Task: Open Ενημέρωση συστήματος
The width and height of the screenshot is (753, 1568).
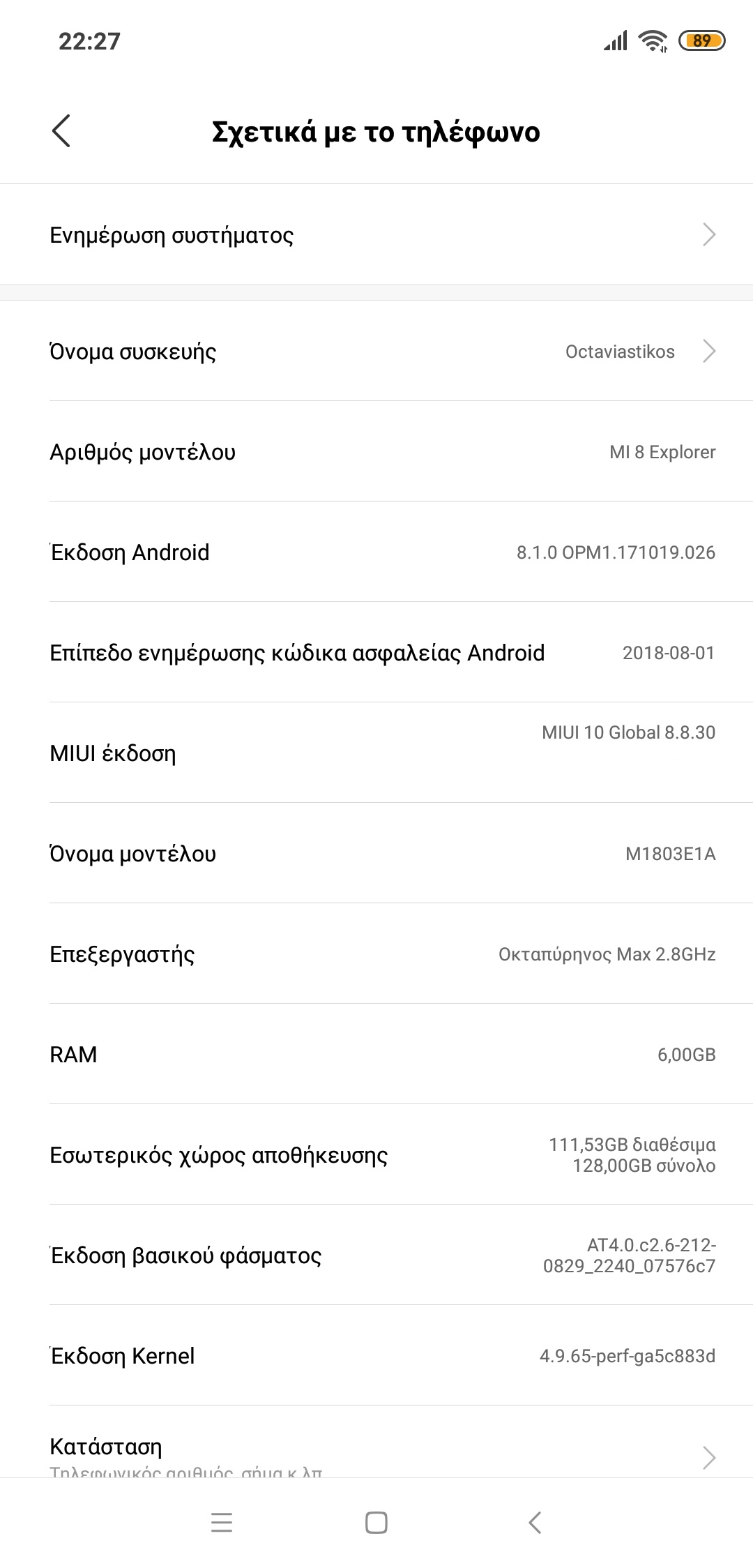Action: click(376, 235)
